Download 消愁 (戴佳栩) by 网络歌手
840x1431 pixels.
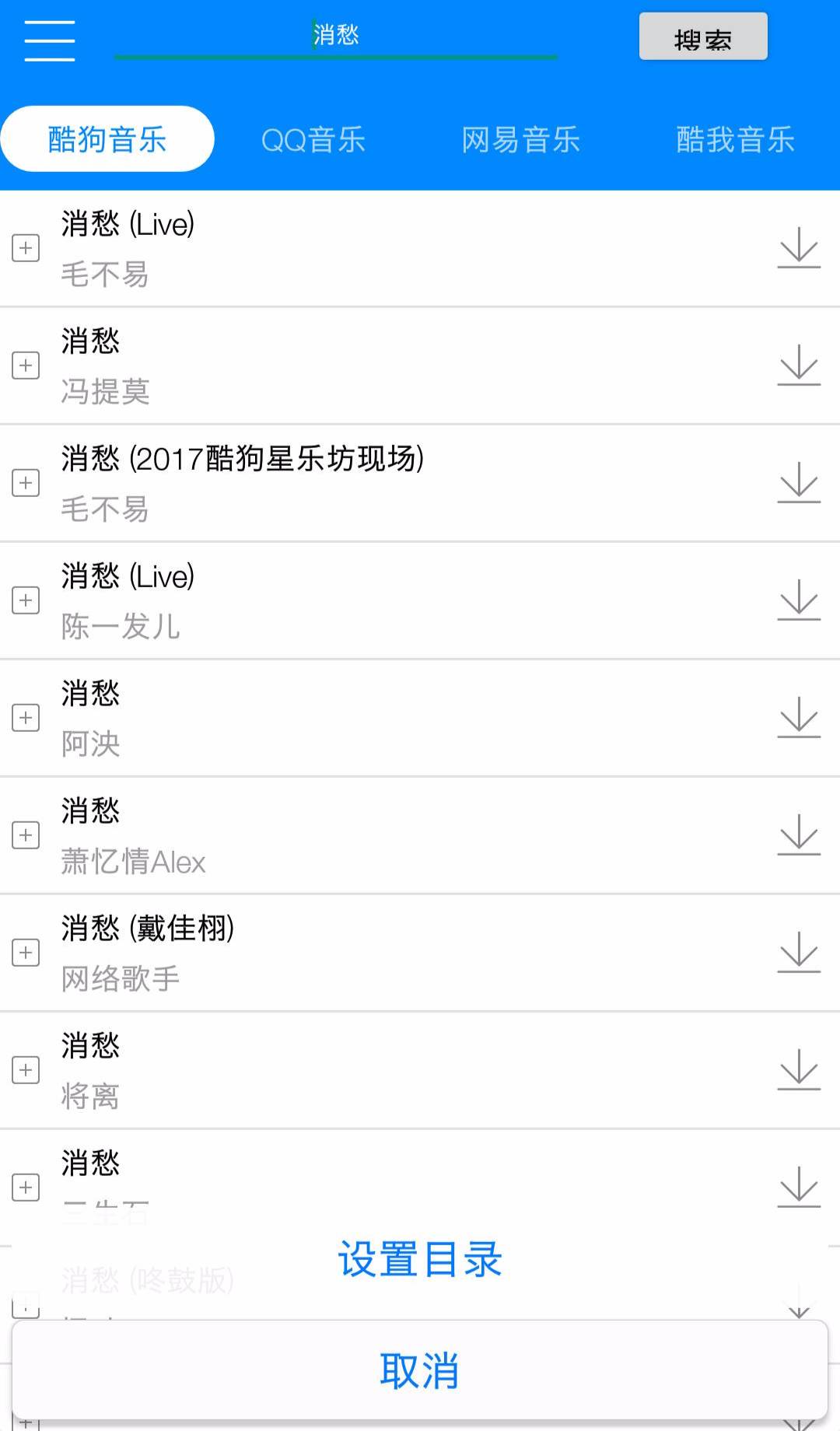(799, 953)
